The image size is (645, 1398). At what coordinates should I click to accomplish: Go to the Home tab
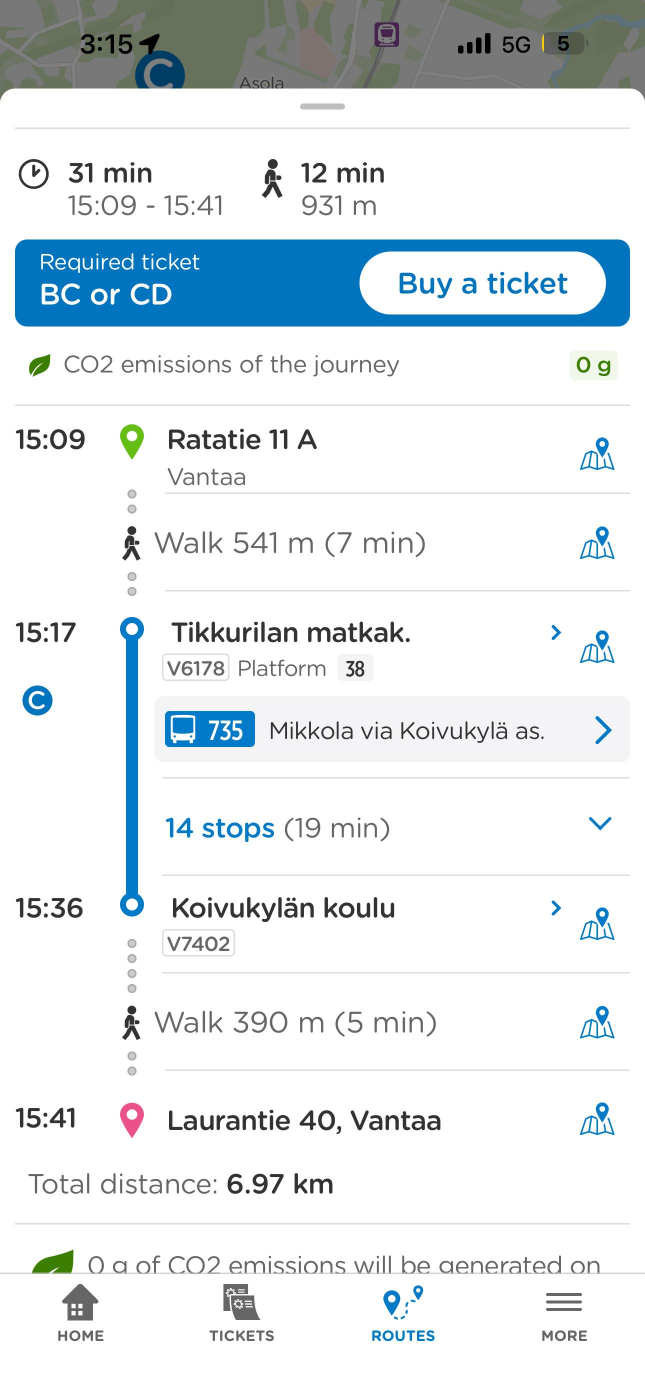pos(81,1314)
